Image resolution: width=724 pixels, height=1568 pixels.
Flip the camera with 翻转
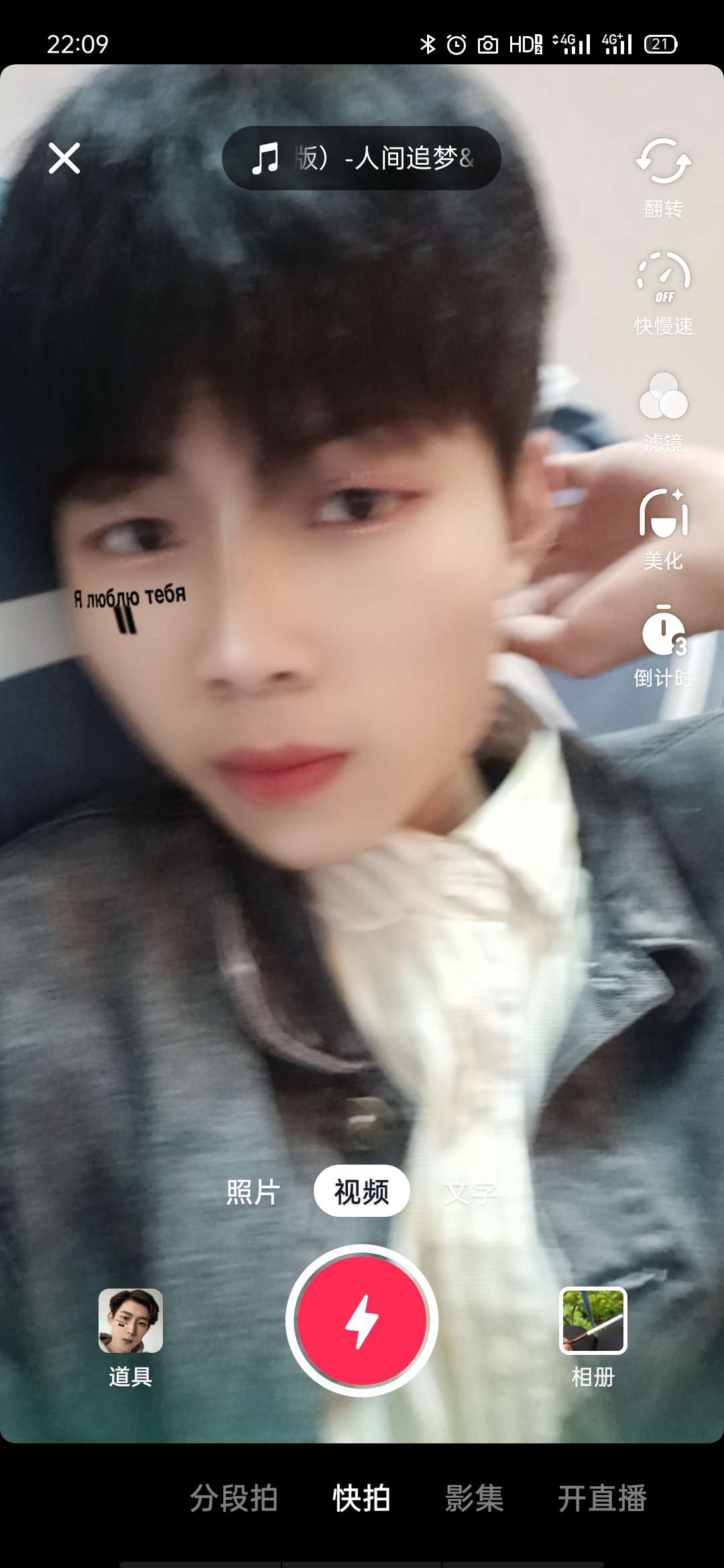pos(663,177)
